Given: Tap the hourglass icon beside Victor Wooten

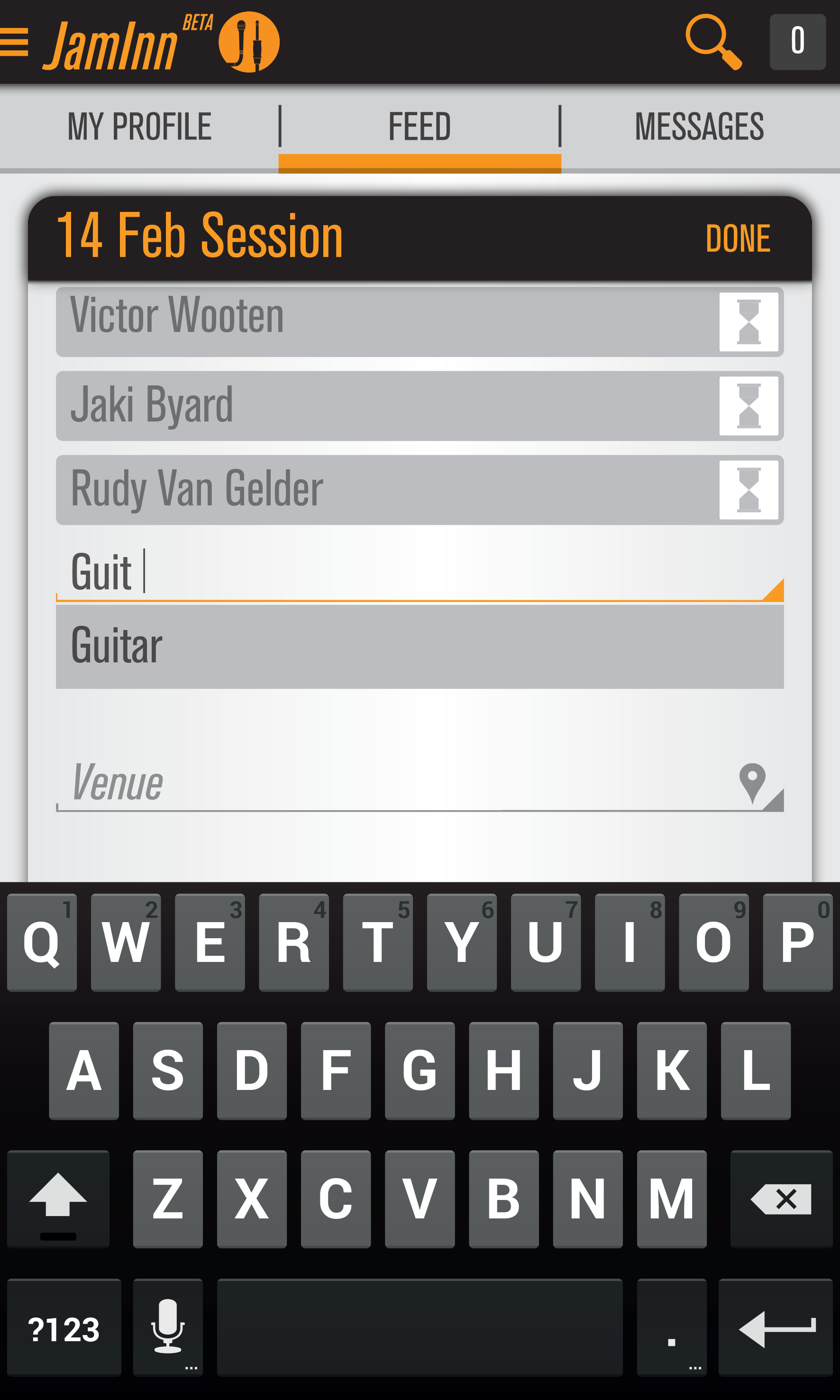Looking at the screenshot, I should click(749, 322).
